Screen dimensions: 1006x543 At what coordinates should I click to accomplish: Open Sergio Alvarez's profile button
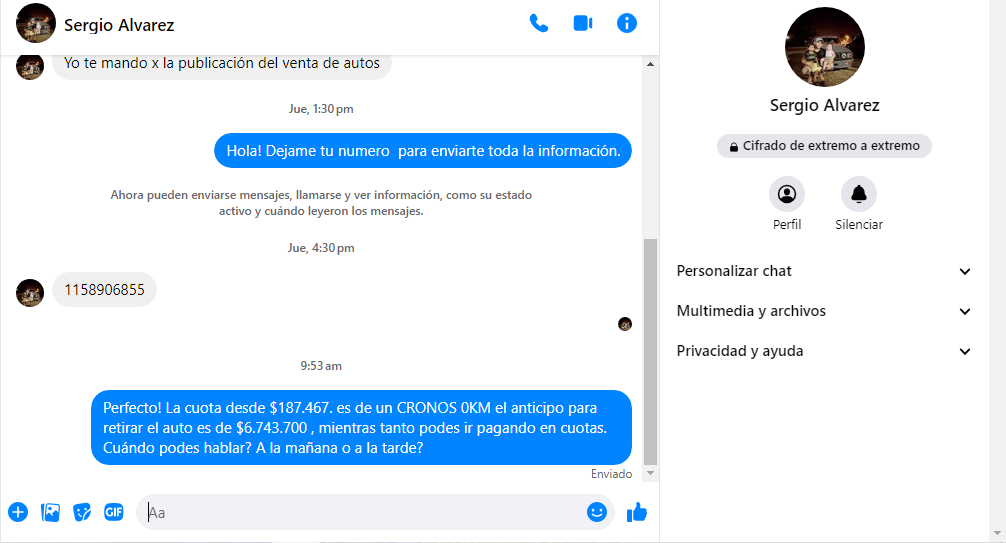click(x=787, y=194)
